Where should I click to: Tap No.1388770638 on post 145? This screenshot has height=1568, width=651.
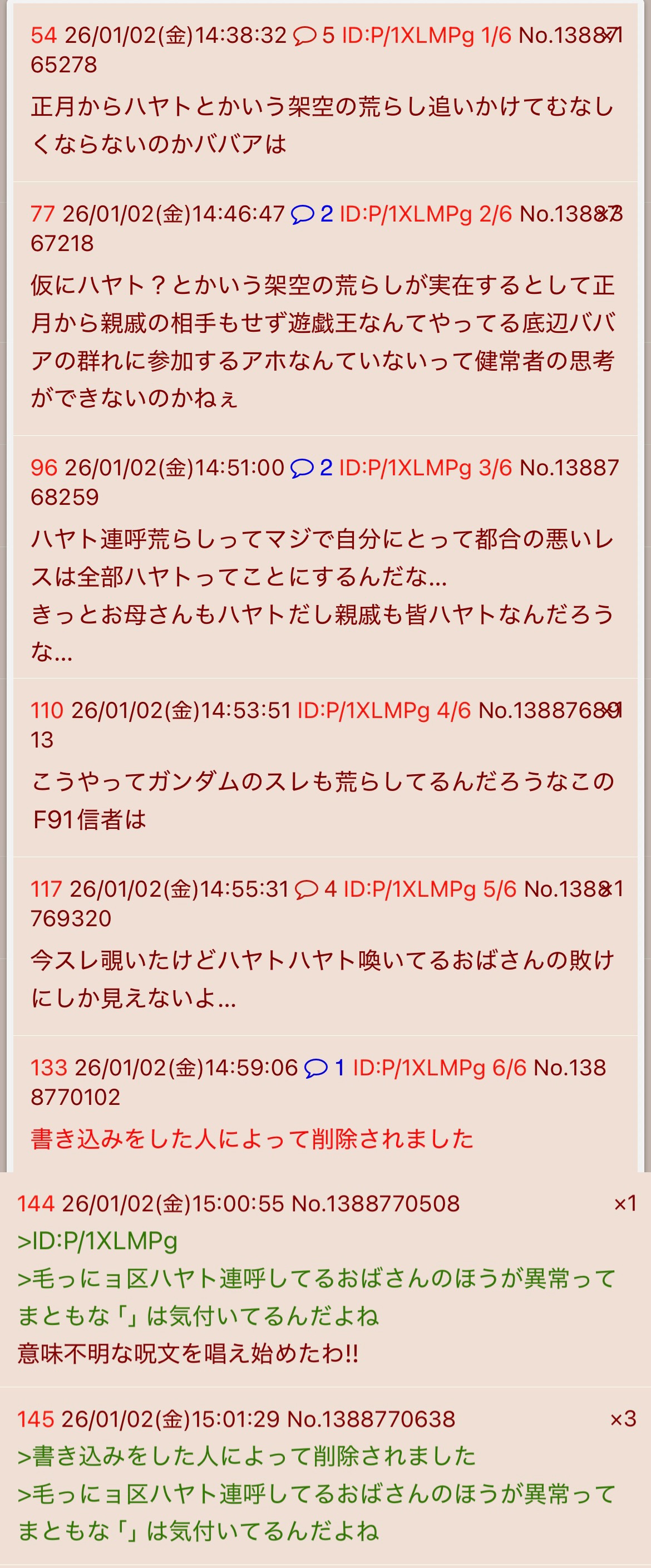[x=371, y=1419]
